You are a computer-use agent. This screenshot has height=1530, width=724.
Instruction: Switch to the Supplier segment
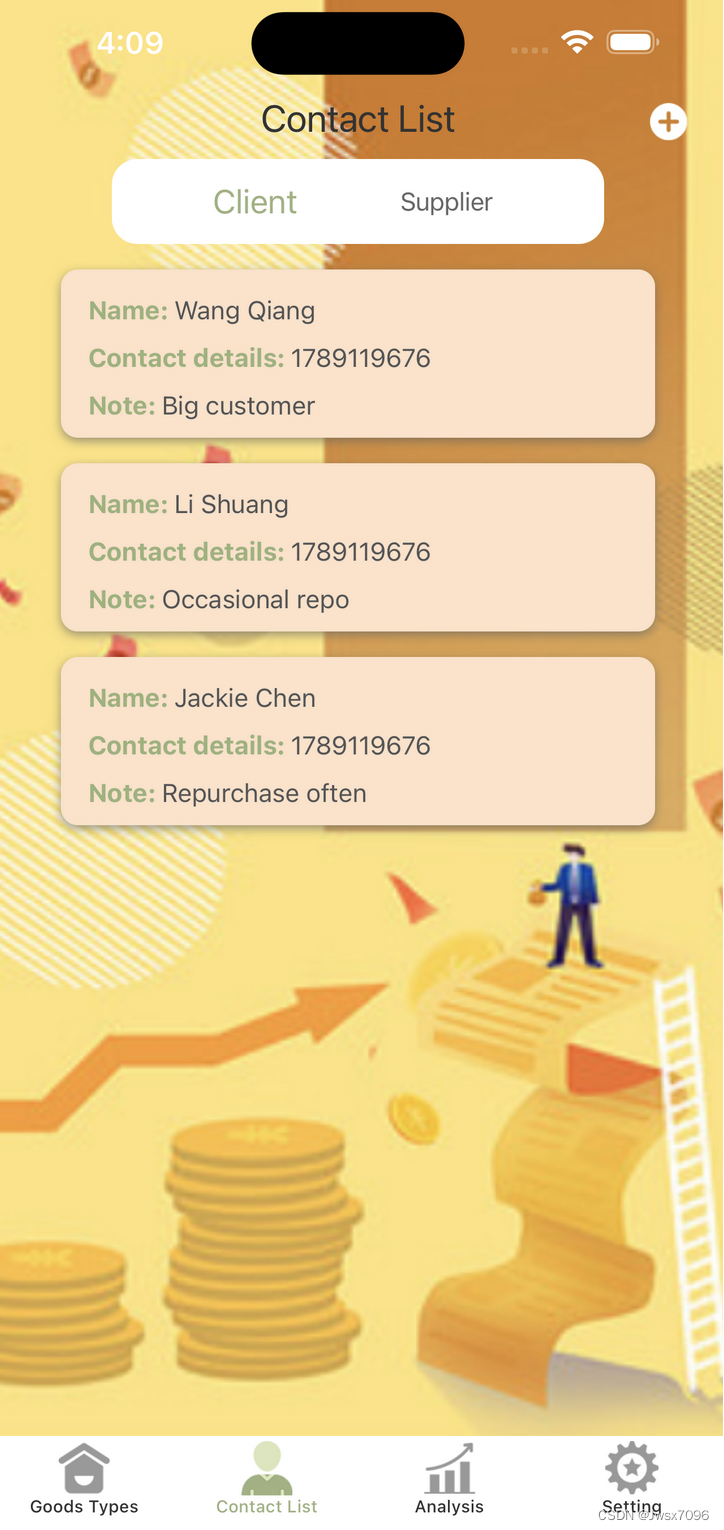coord(446,202)
